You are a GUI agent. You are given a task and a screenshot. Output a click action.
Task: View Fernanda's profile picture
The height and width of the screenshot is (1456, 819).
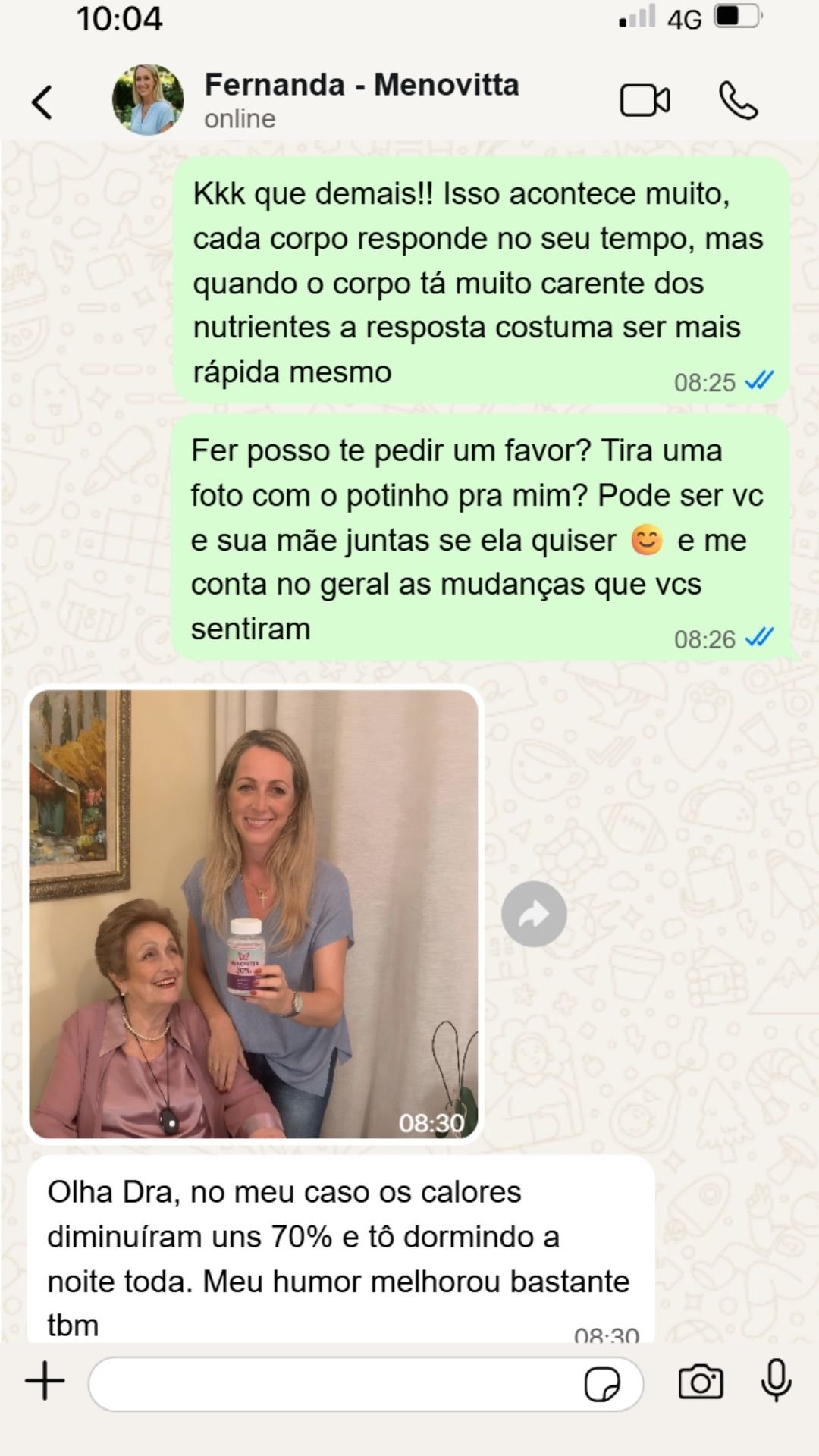148,99
